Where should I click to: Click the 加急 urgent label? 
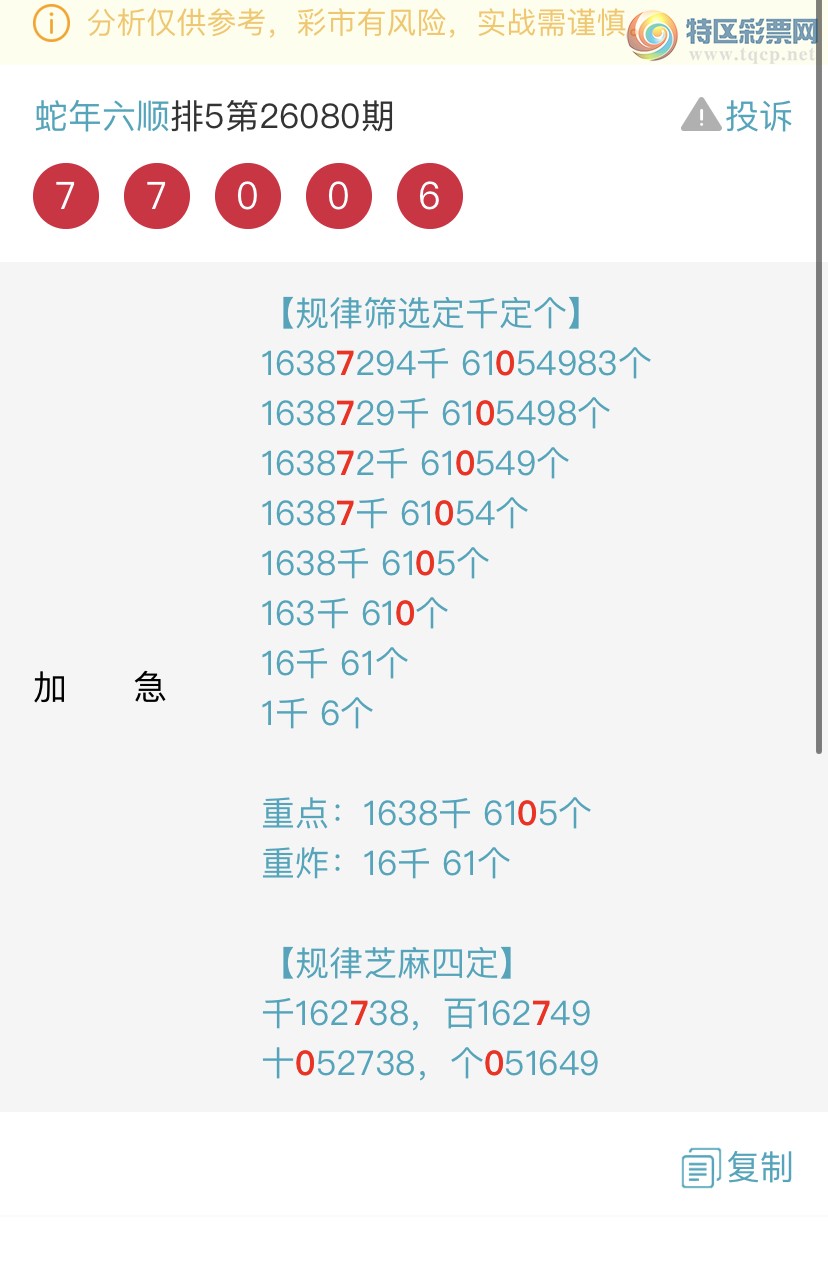100,688
